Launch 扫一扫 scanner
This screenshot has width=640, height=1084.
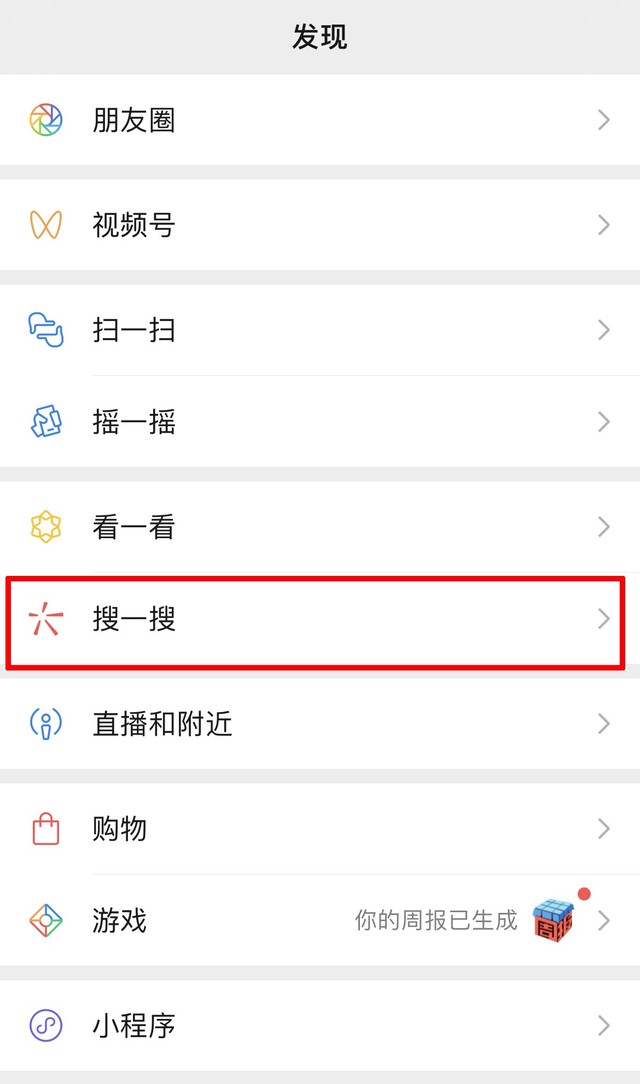[x=320, y=330]
